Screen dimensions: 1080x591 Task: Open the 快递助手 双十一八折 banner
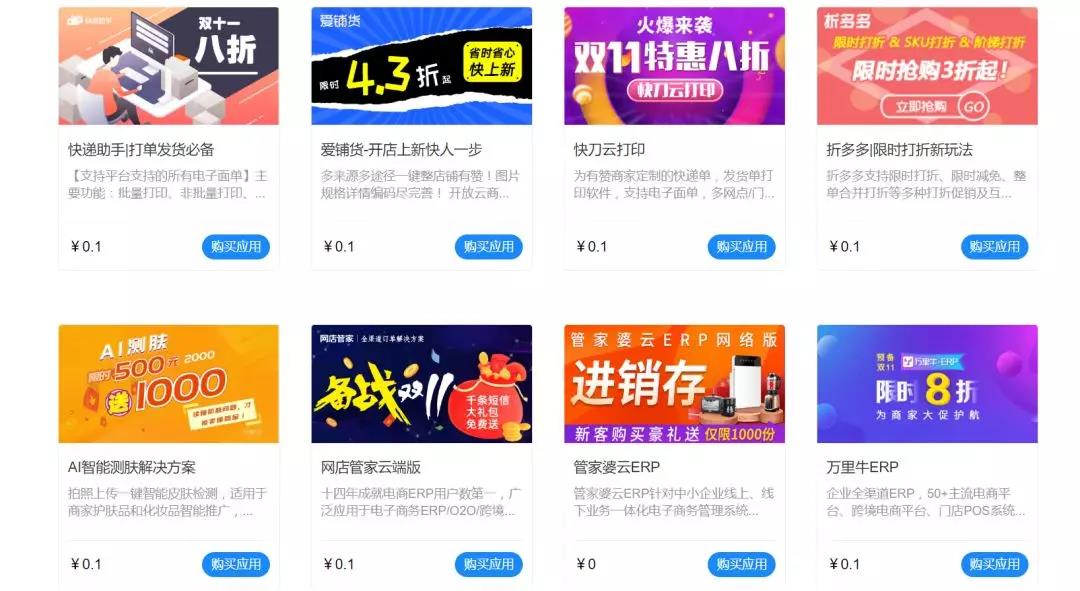click(168, 66)
